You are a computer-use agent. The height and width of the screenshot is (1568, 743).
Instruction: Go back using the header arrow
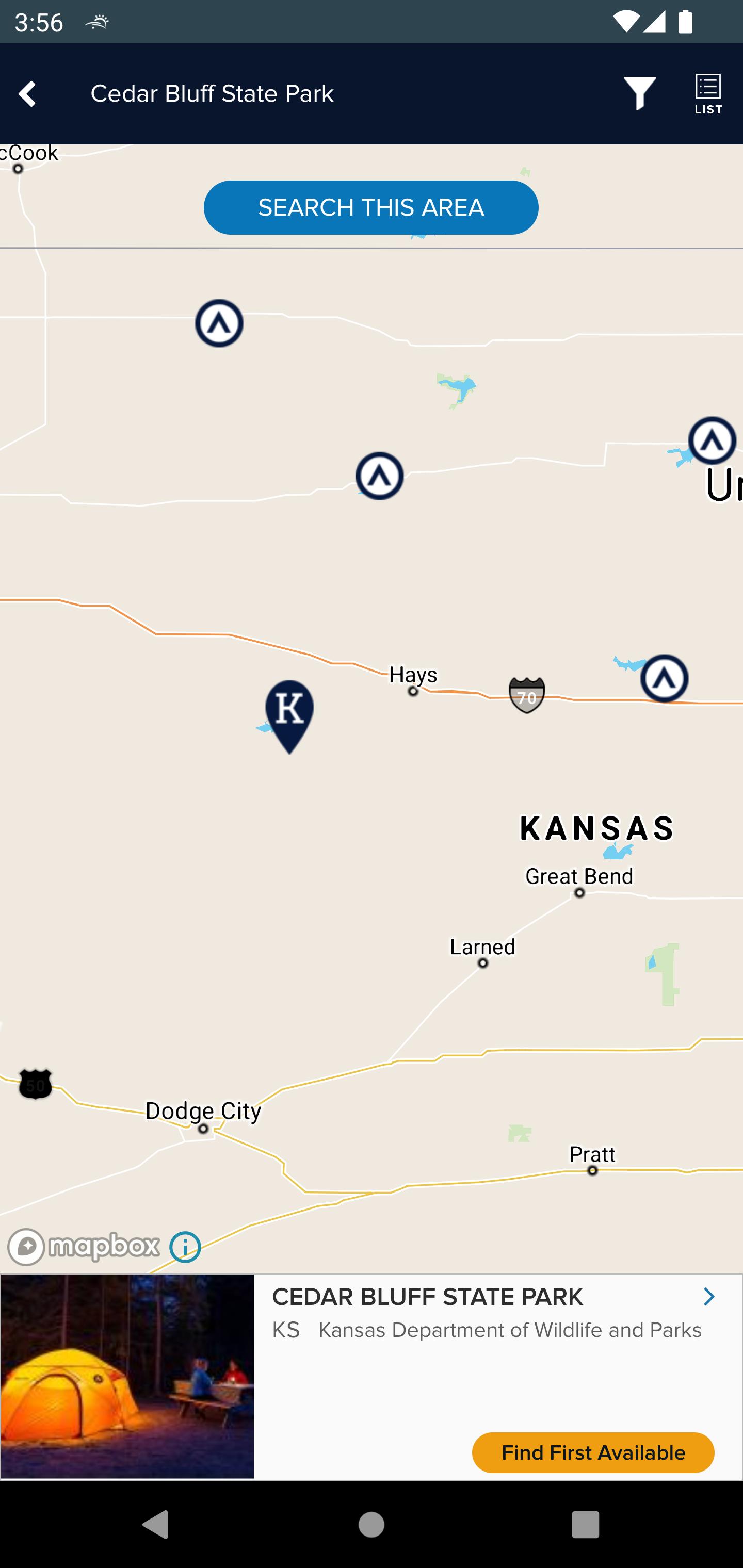coord(27,94)
